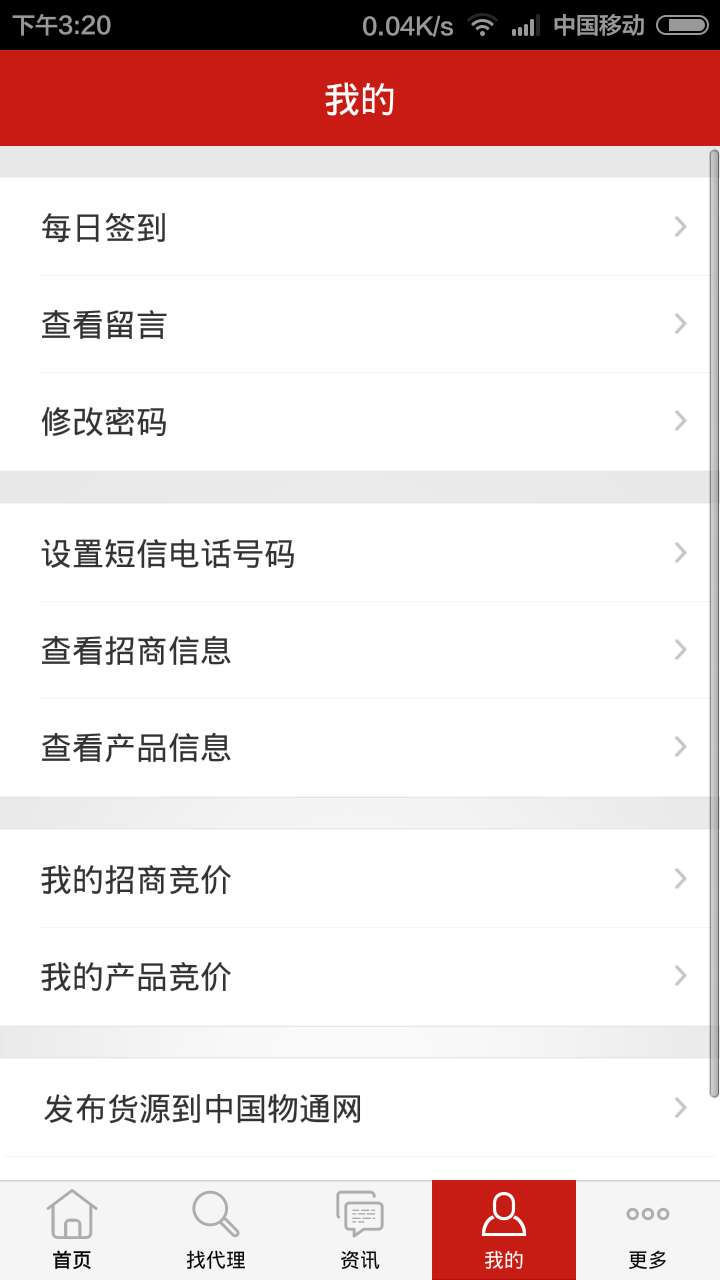This screenshot has width=720, height=1280.
Task: Tap the signal strength icon in the status bar
Action: pyautogui.click(x=523, y=24)
